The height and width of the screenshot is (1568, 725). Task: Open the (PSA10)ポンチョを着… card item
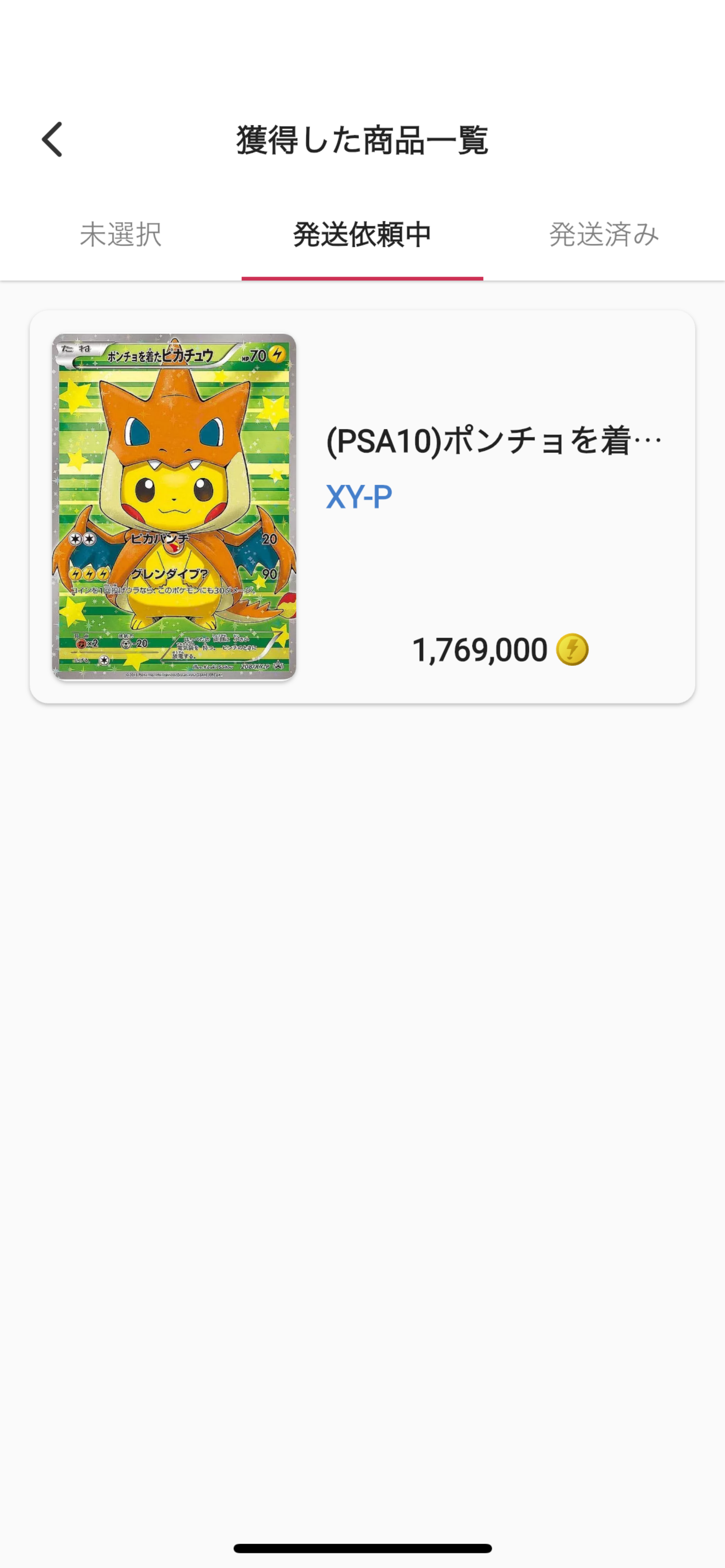tap(362, 506)
